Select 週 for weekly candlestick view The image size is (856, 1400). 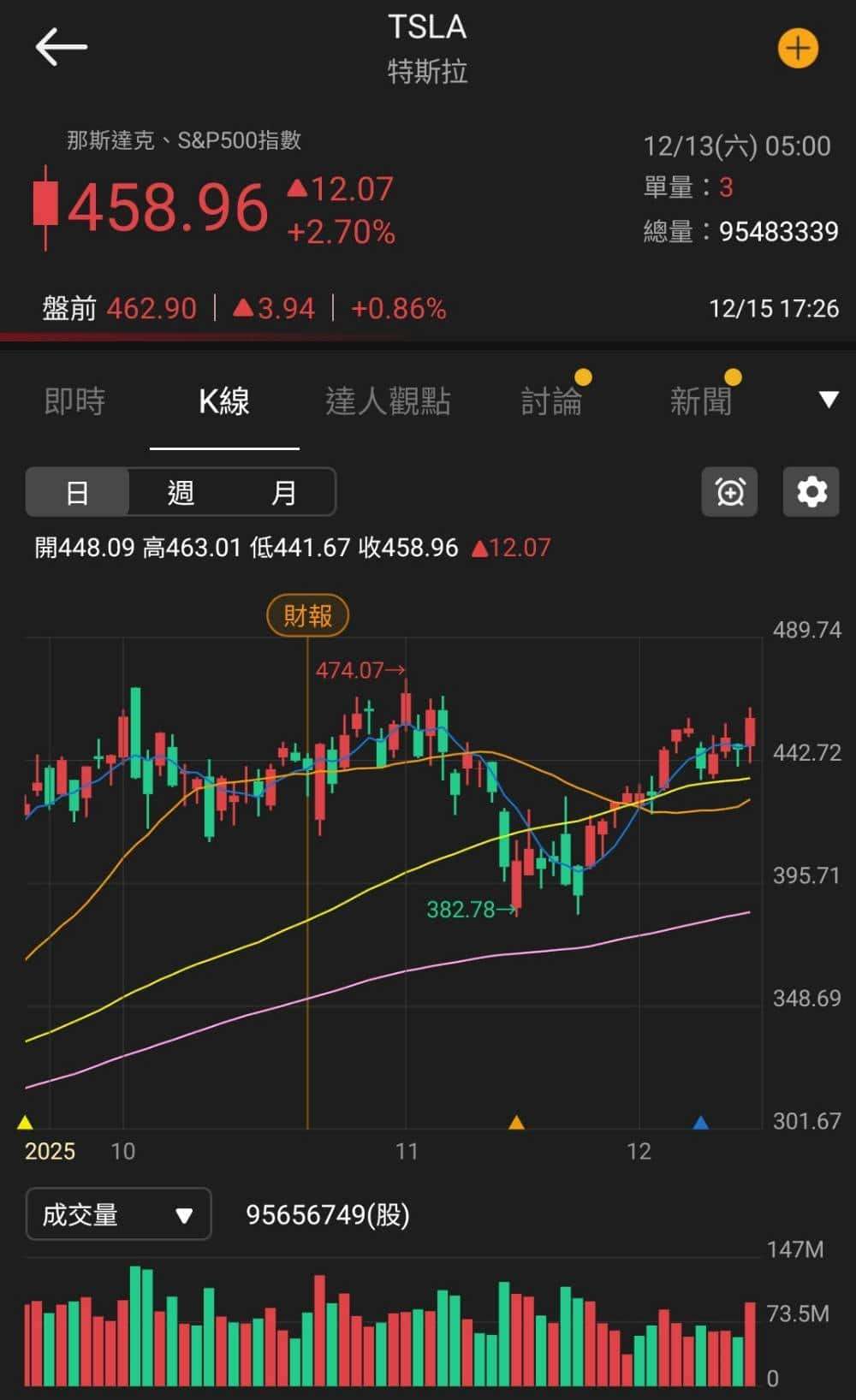point(181,492)
